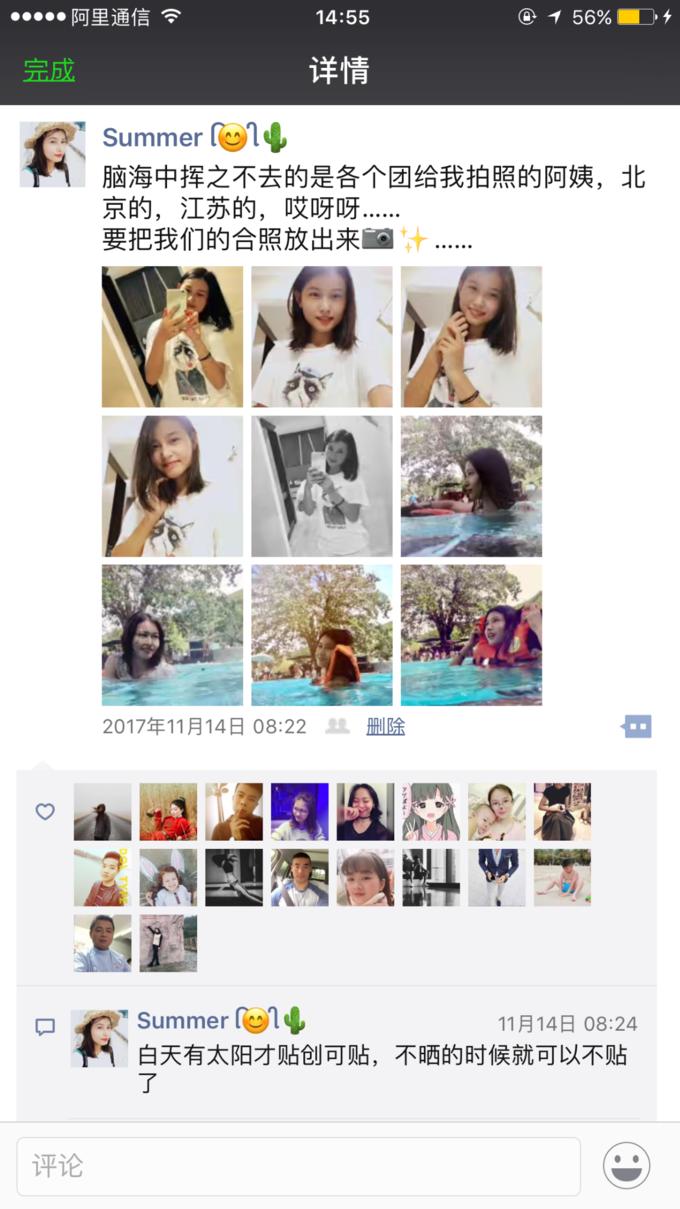Open the first liker's avatar
Image resolution: width=680 pixels, height=1209 pixels.
(102, 811)
